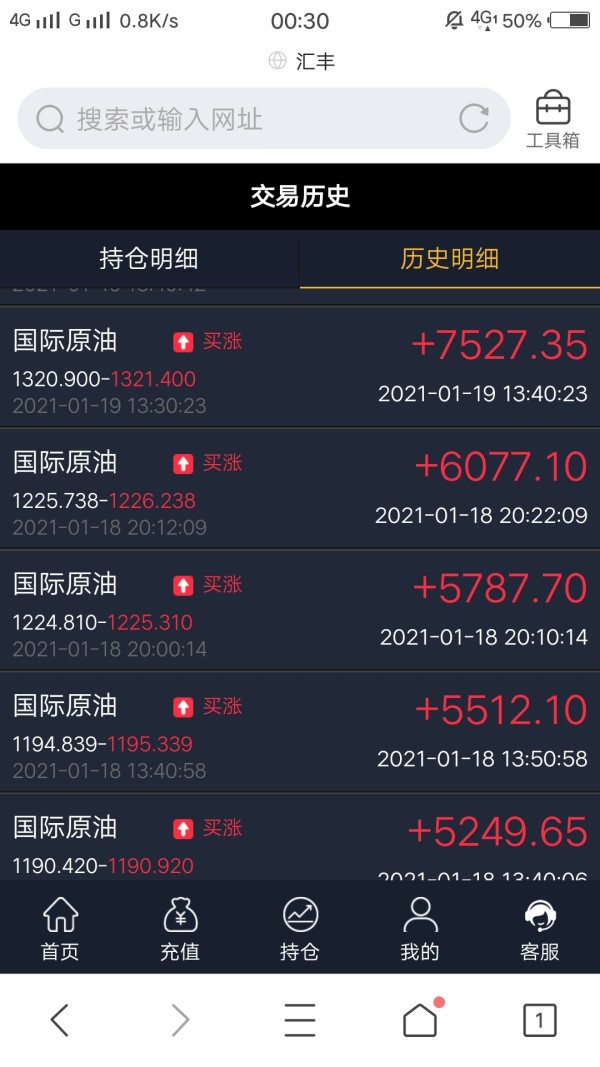The width and height of the screenshot is (600, 1067).
Task: View the trade record showing +5512.10
Action: (300, 733)
